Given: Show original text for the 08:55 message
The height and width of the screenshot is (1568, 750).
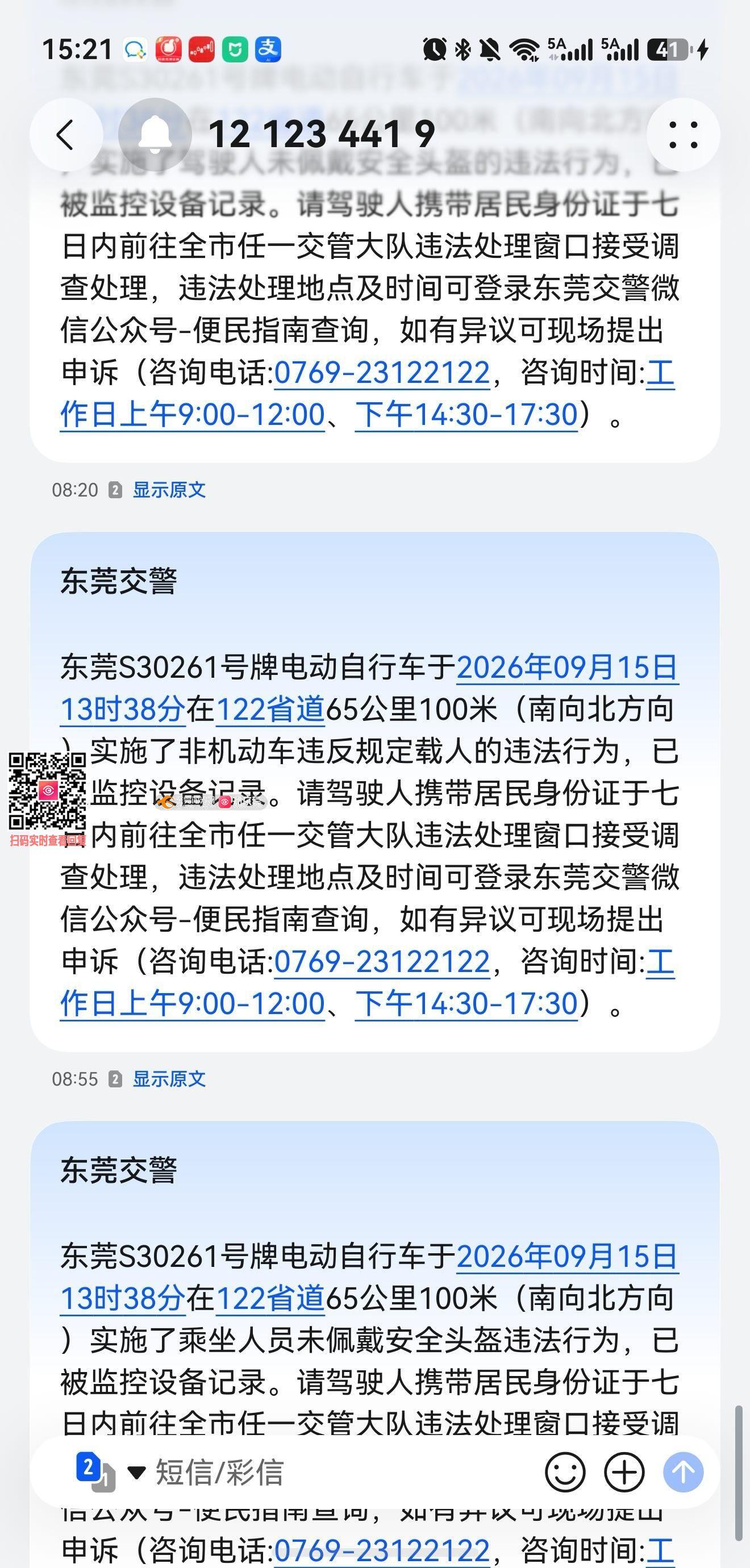Looking at the screenshot, I should tap(169, 1079).
